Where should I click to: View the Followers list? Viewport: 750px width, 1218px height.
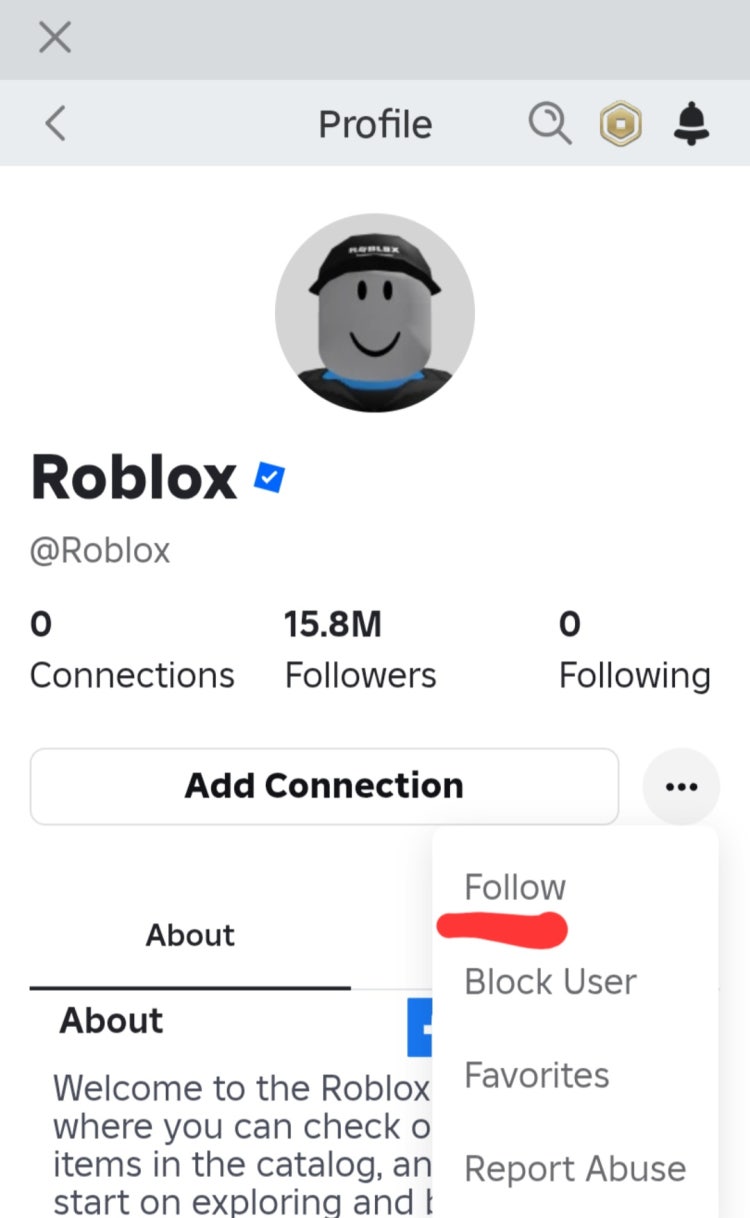(x=360, y=651)
